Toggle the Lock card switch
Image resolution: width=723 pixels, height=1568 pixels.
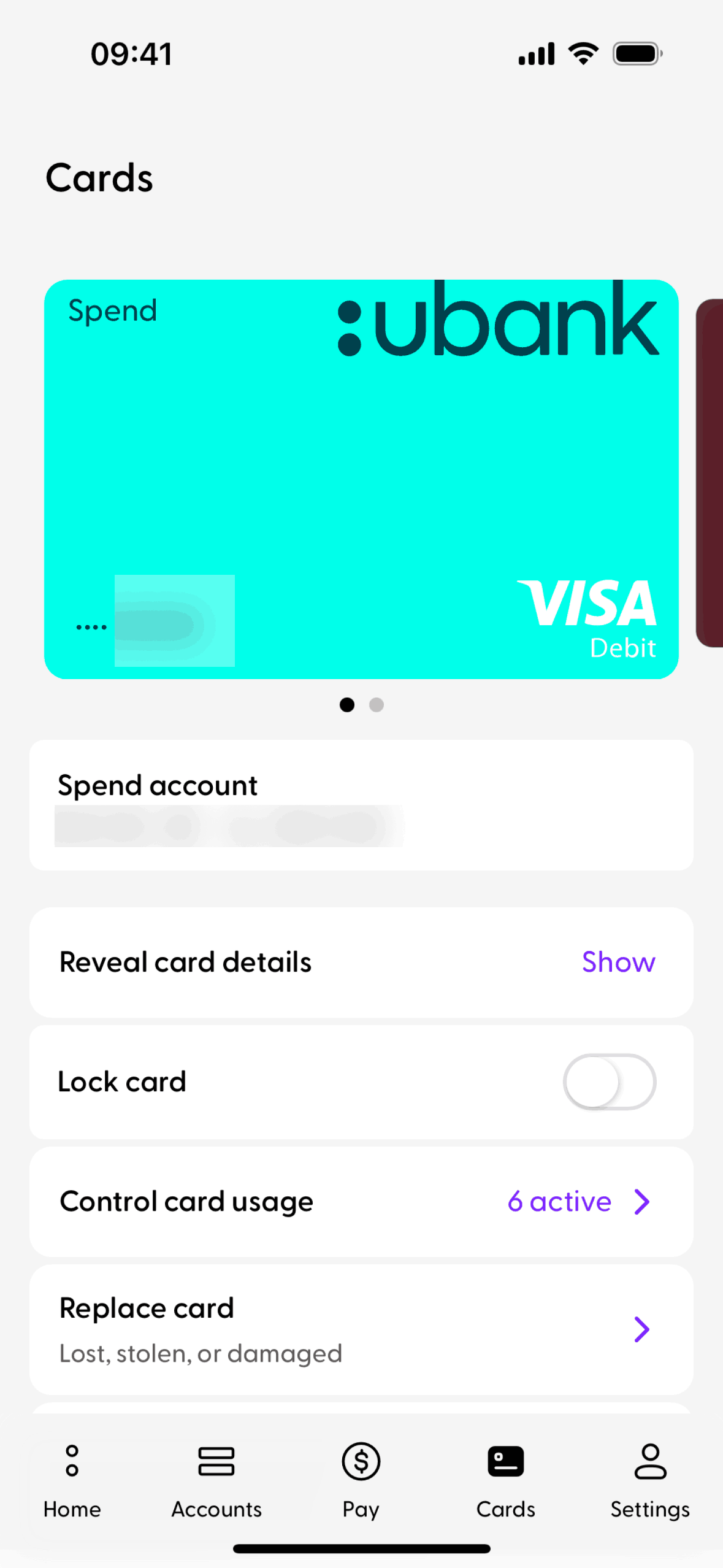tap(609, 1082)
